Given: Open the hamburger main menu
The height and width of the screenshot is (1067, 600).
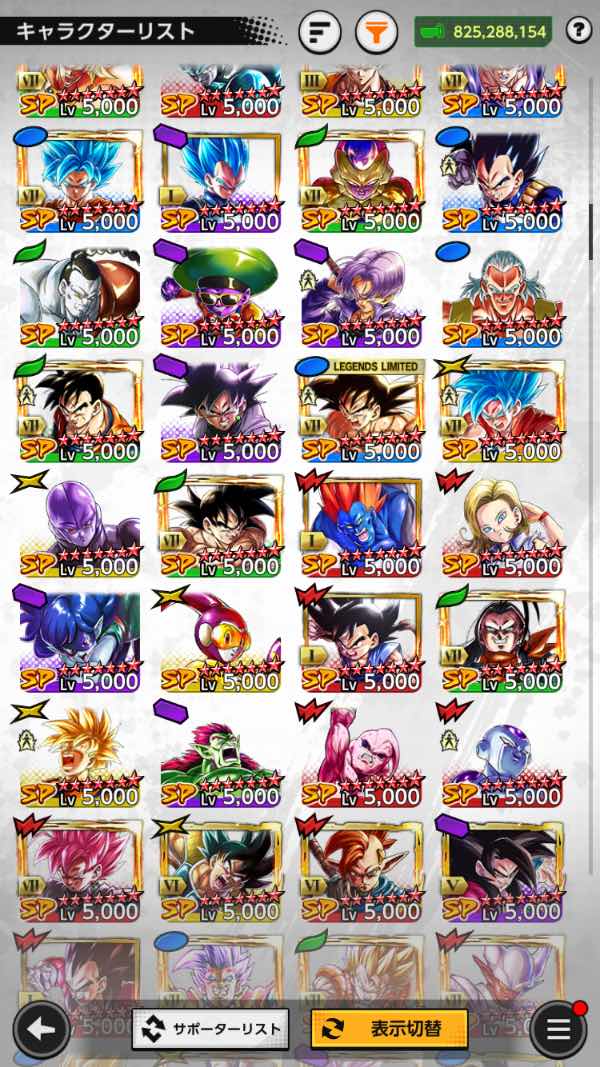Looking at the screenshot, I should pos(558,1030).
